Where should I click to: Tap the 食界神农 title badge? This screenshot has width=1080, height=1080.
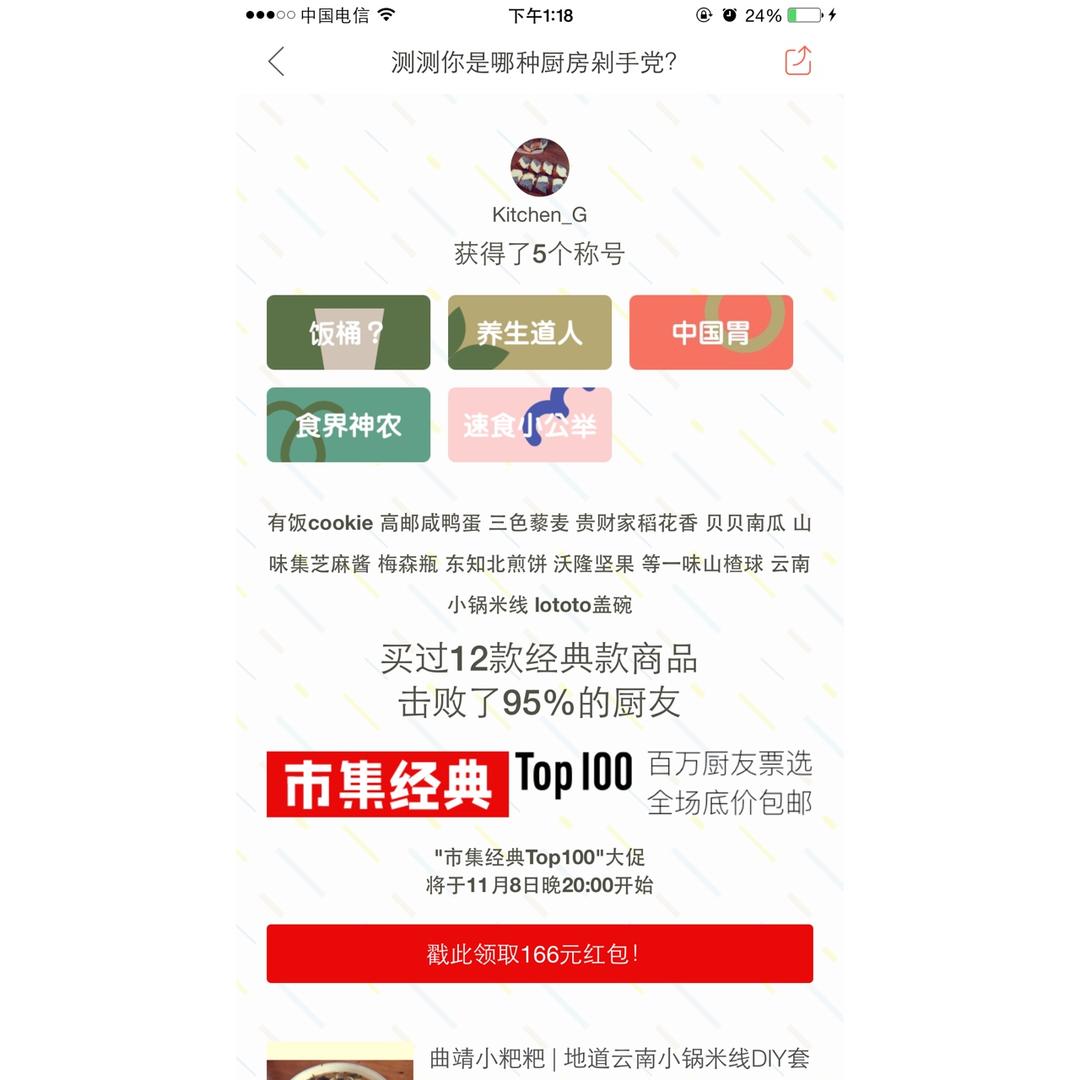click(x=348, y=425)
